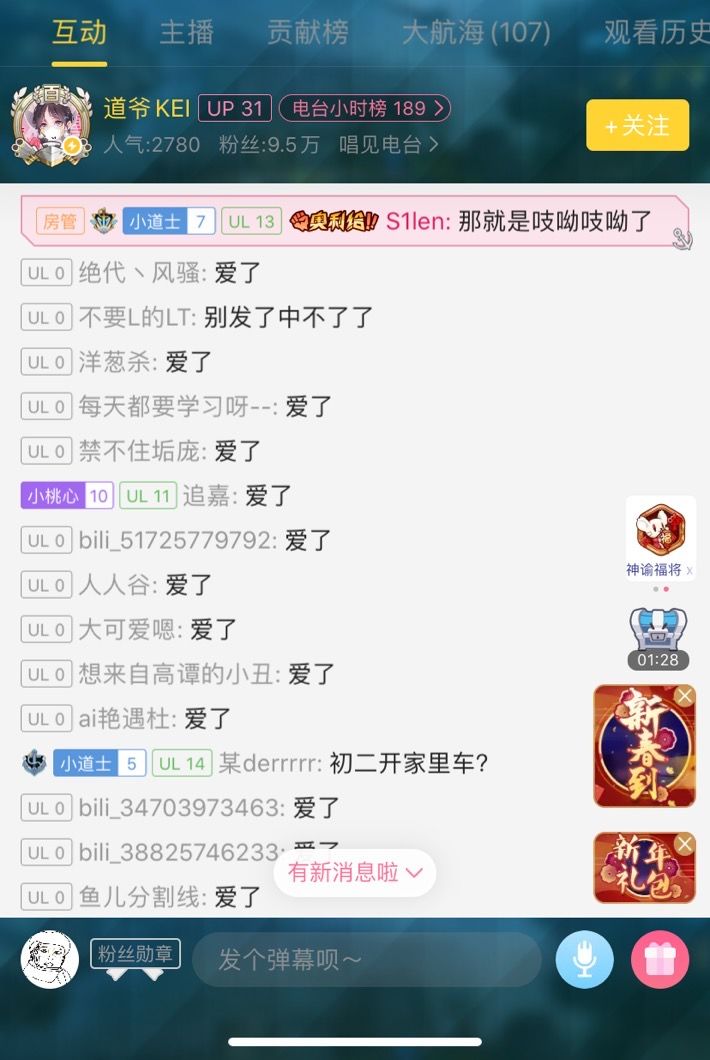Open the 大航海 (107) tab

(x=476, y=32)
